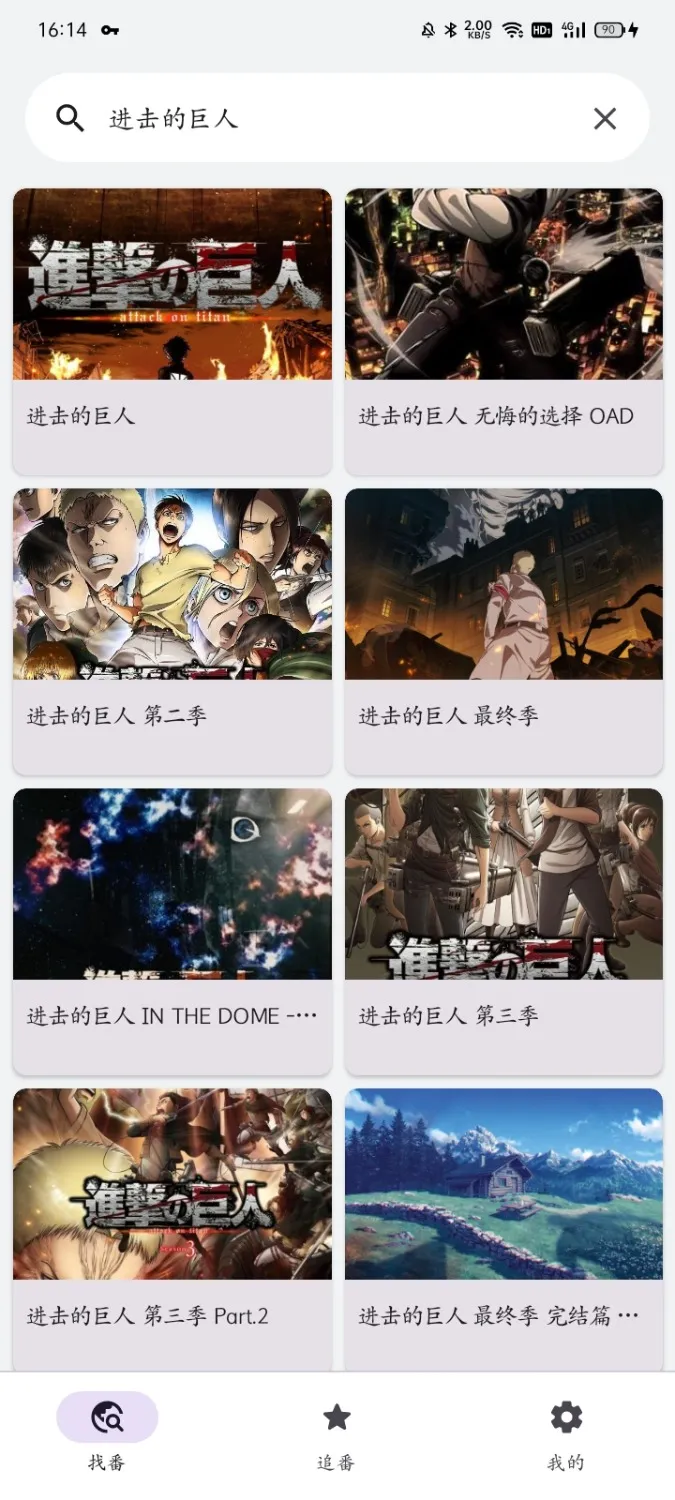This screenshot has width=675, height=1500.
Task: Tap the magnifier search icon
Action: (70, 119)
